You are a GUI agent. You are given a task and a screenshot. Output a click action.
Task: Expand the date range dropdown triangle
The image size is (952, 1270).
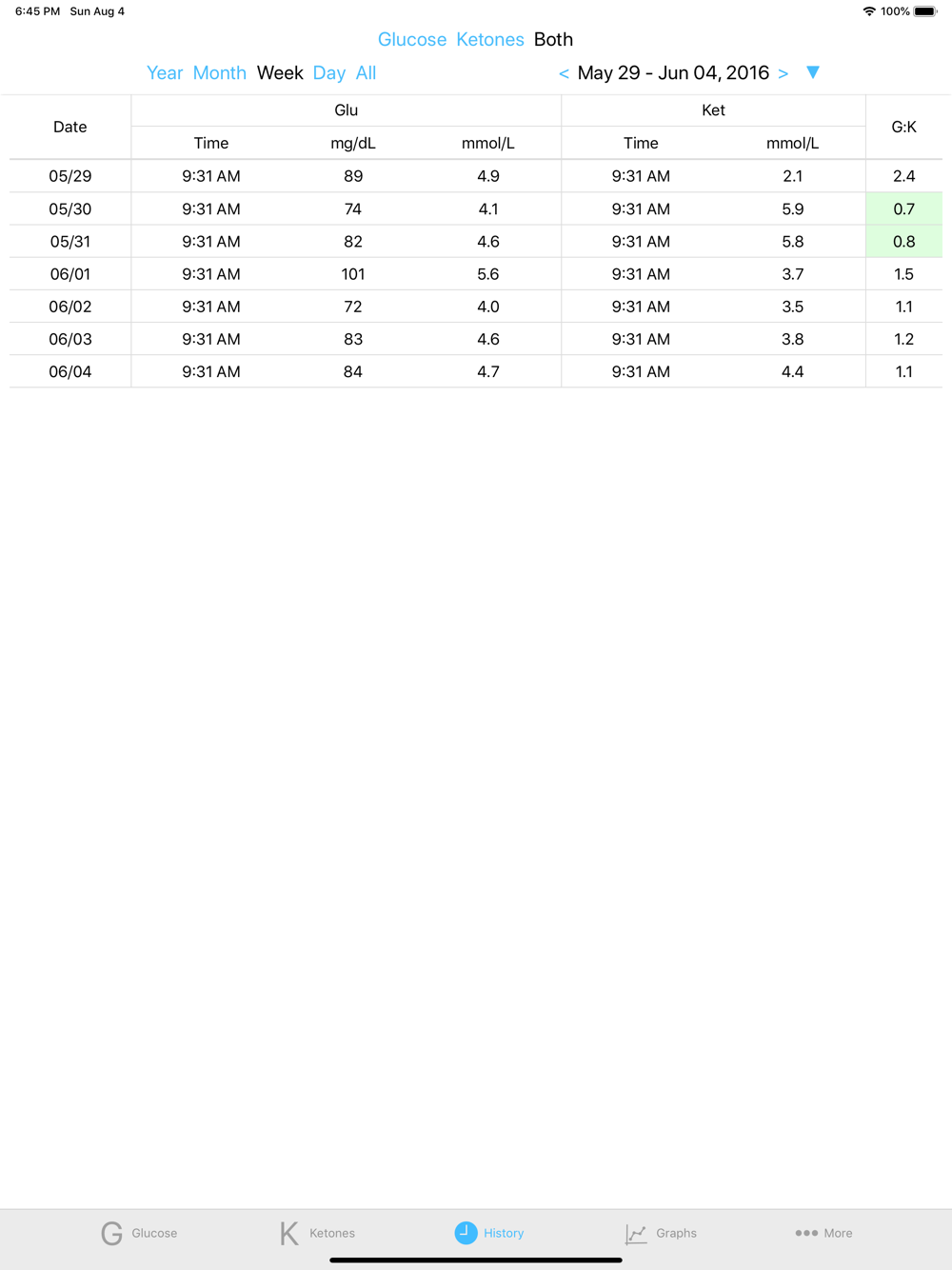[813, 72]
